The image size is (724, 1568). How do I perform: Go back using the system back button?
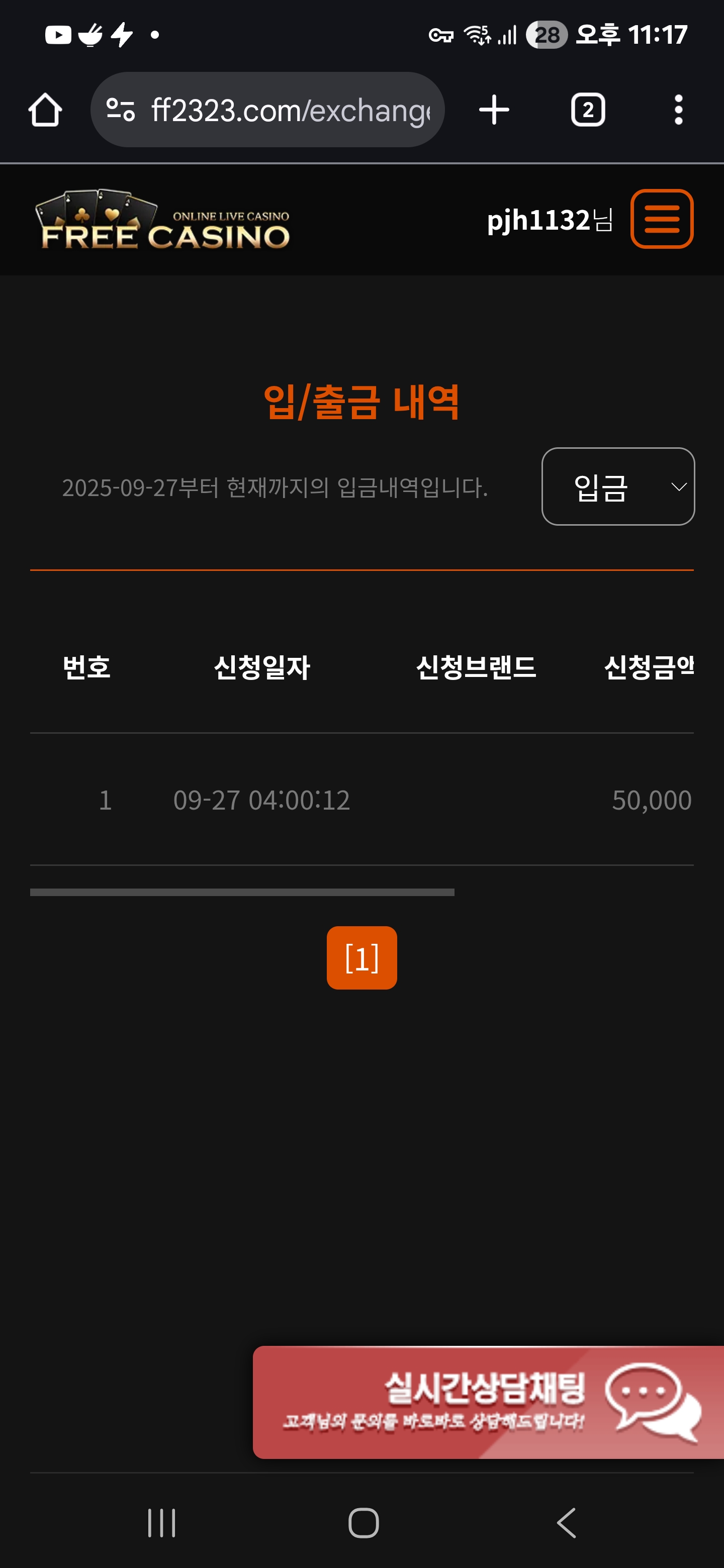(x=566, y=1523)
